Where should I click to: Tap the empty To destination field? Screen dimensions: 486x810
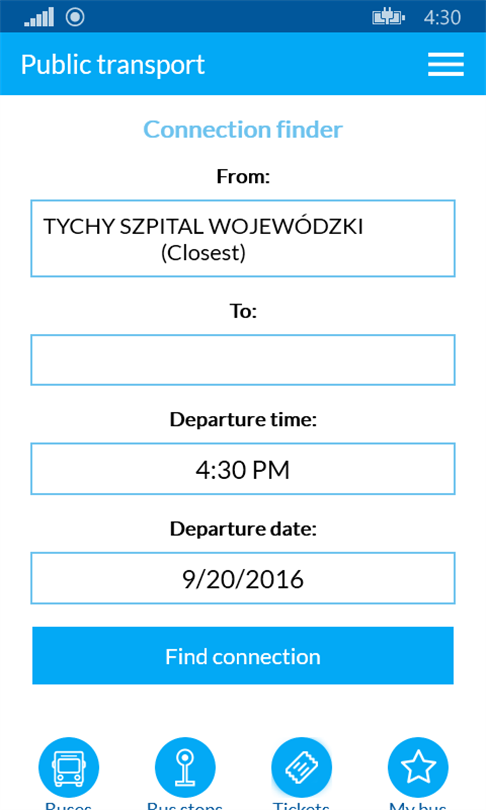[x=243, y=360]
